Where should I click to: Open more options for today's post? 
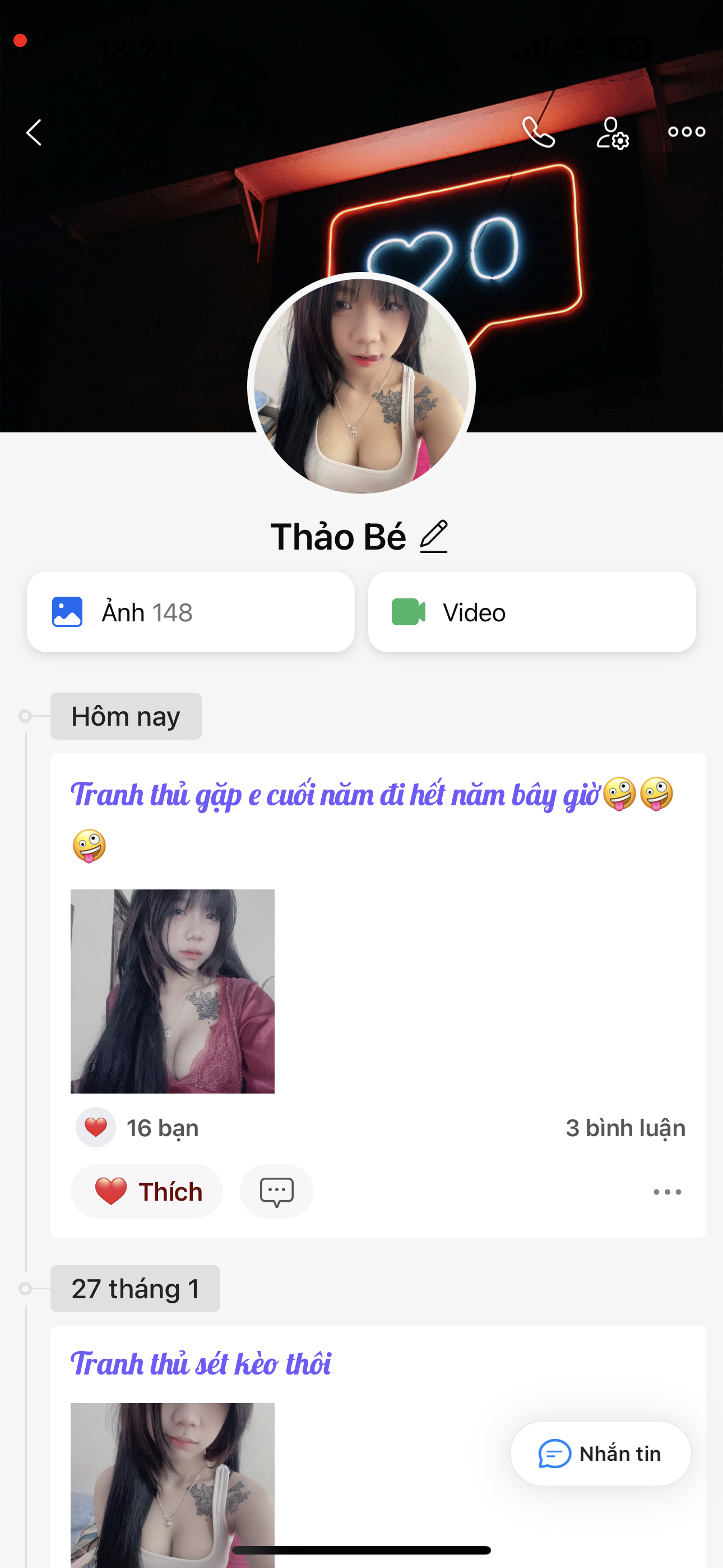coord(667,1192)
